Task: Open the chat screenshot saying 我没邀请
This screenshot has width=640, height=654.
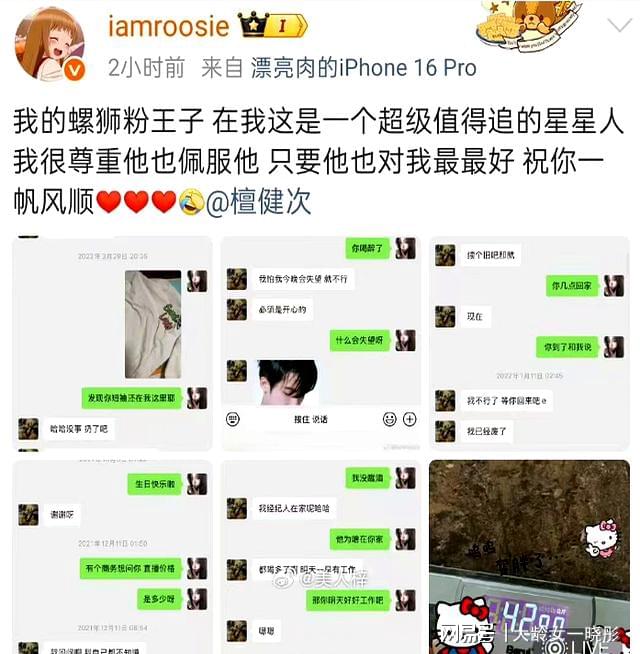Action: point(321,556)
